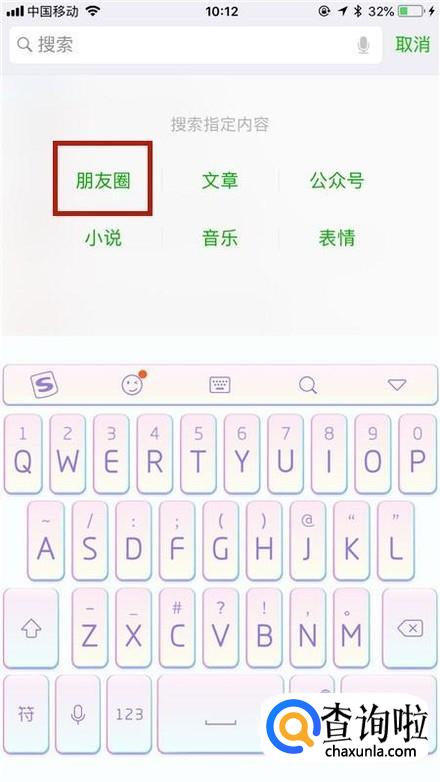Tap the backspace key
Screen dimensions: 440x782
coord(410,628)
